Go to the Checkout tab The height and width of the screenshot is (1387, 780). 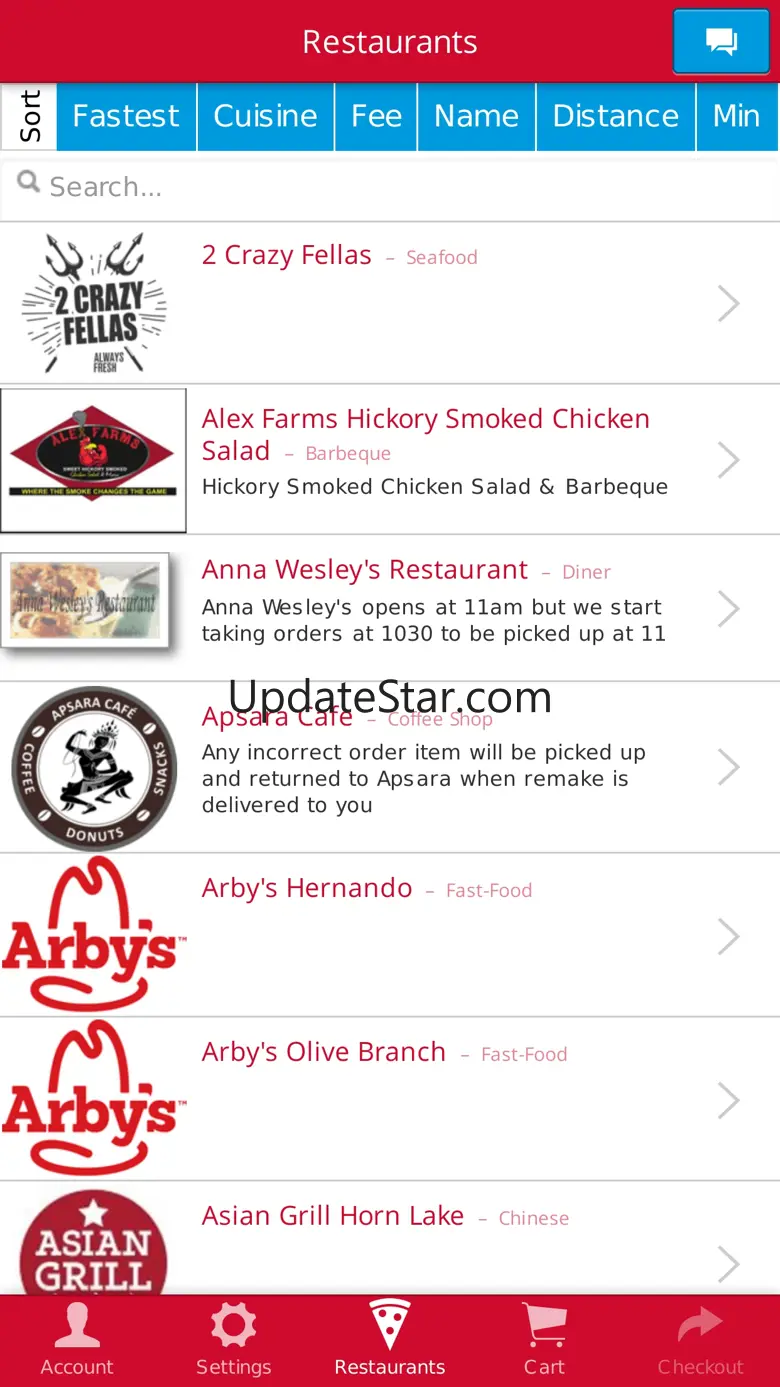click(700, 1341)
